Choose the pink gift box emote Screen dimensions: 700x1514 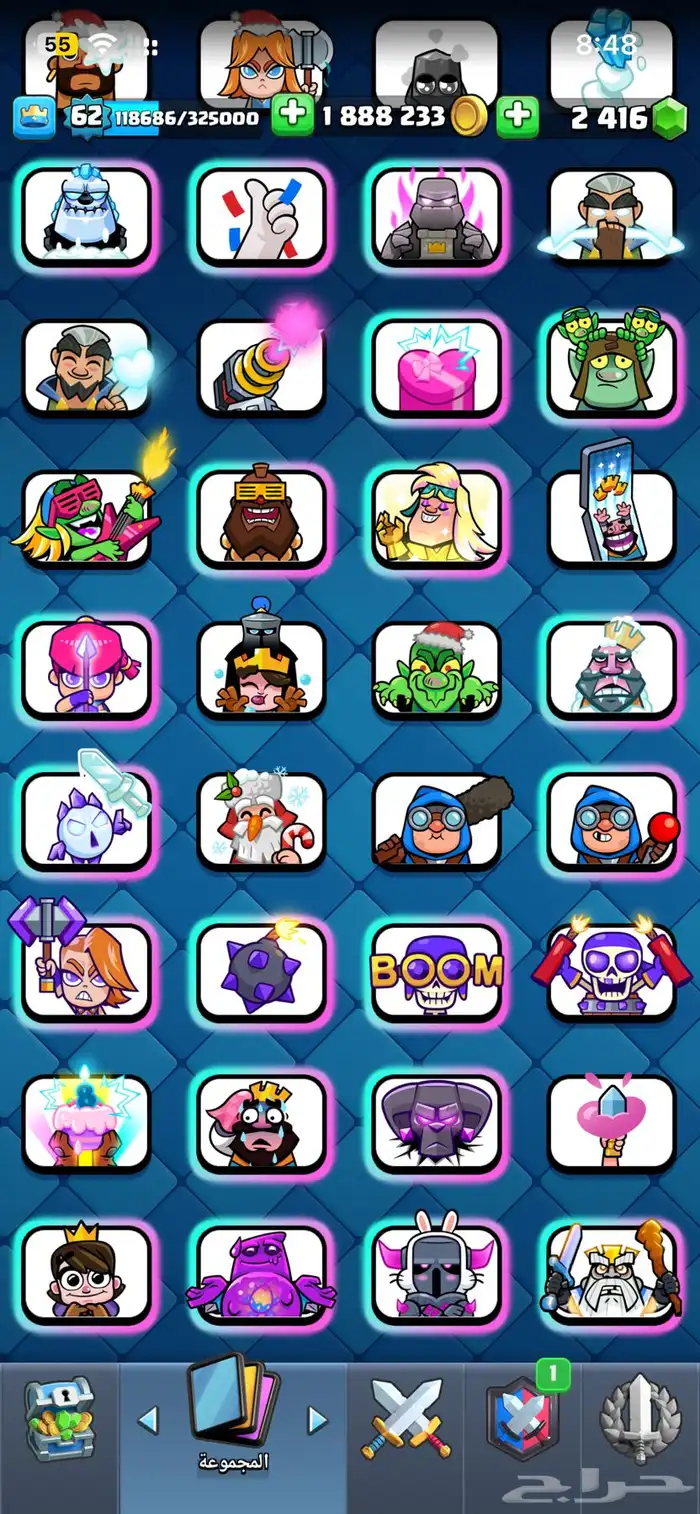coord(436,367)
